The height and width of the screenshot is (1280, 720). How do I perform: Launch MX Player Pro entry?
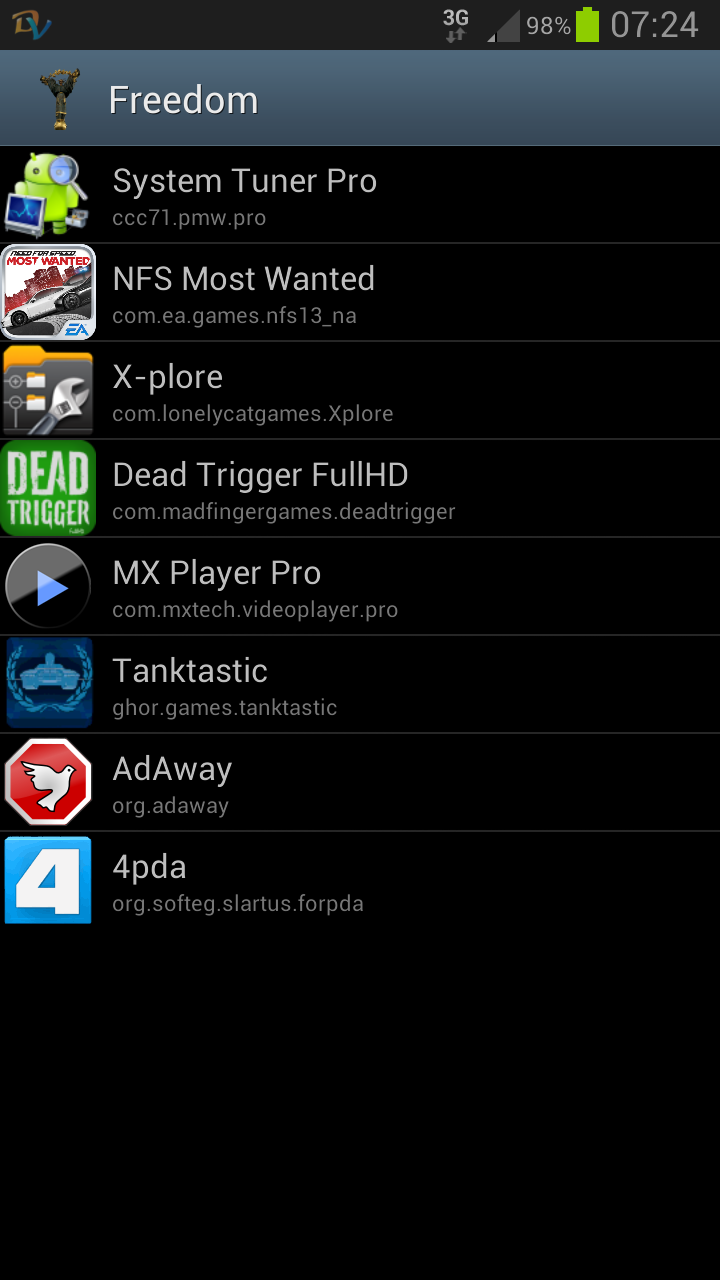(360, 587)
